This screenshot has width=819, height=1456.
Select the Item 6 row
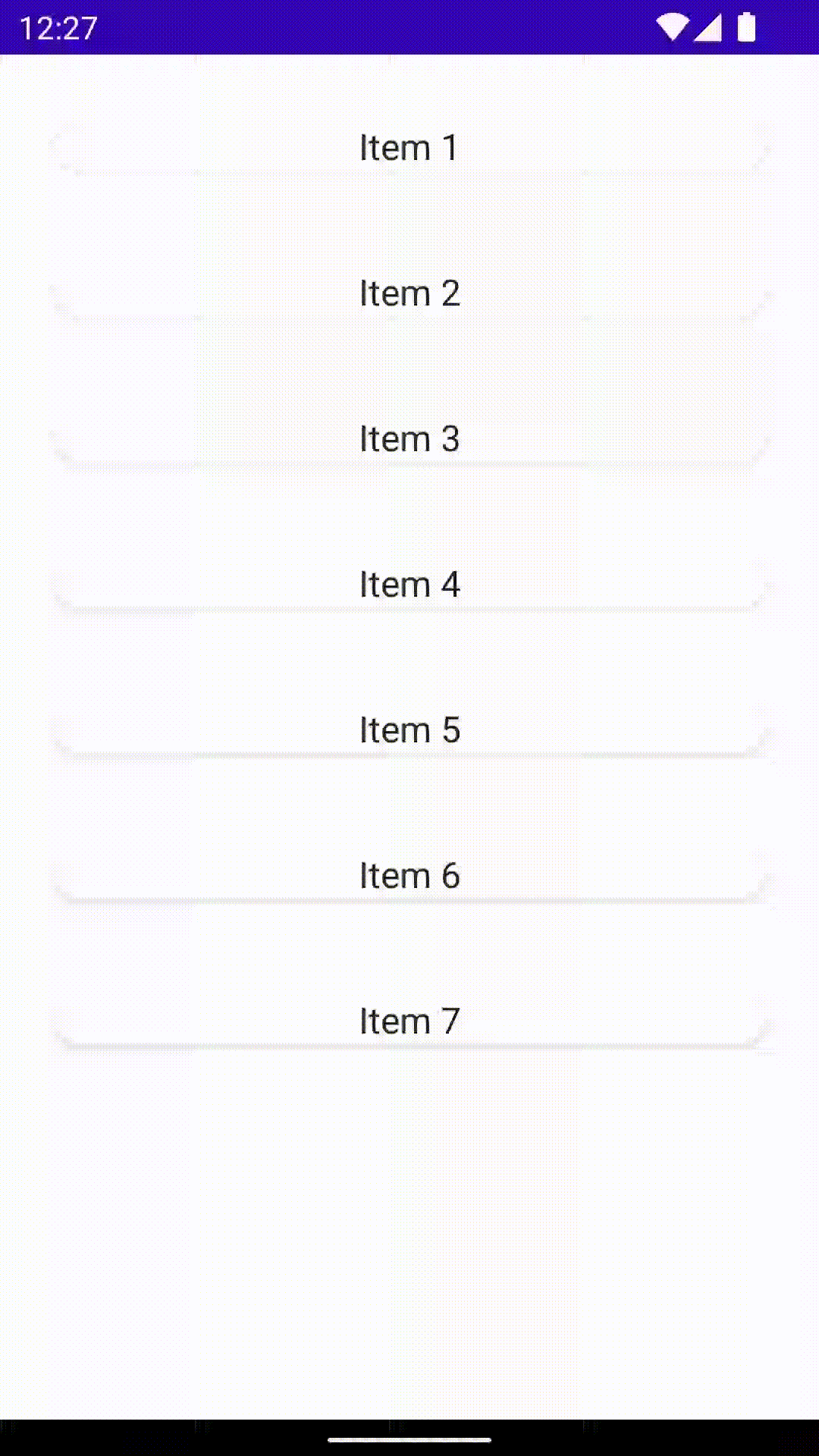(x=409, y=875)
